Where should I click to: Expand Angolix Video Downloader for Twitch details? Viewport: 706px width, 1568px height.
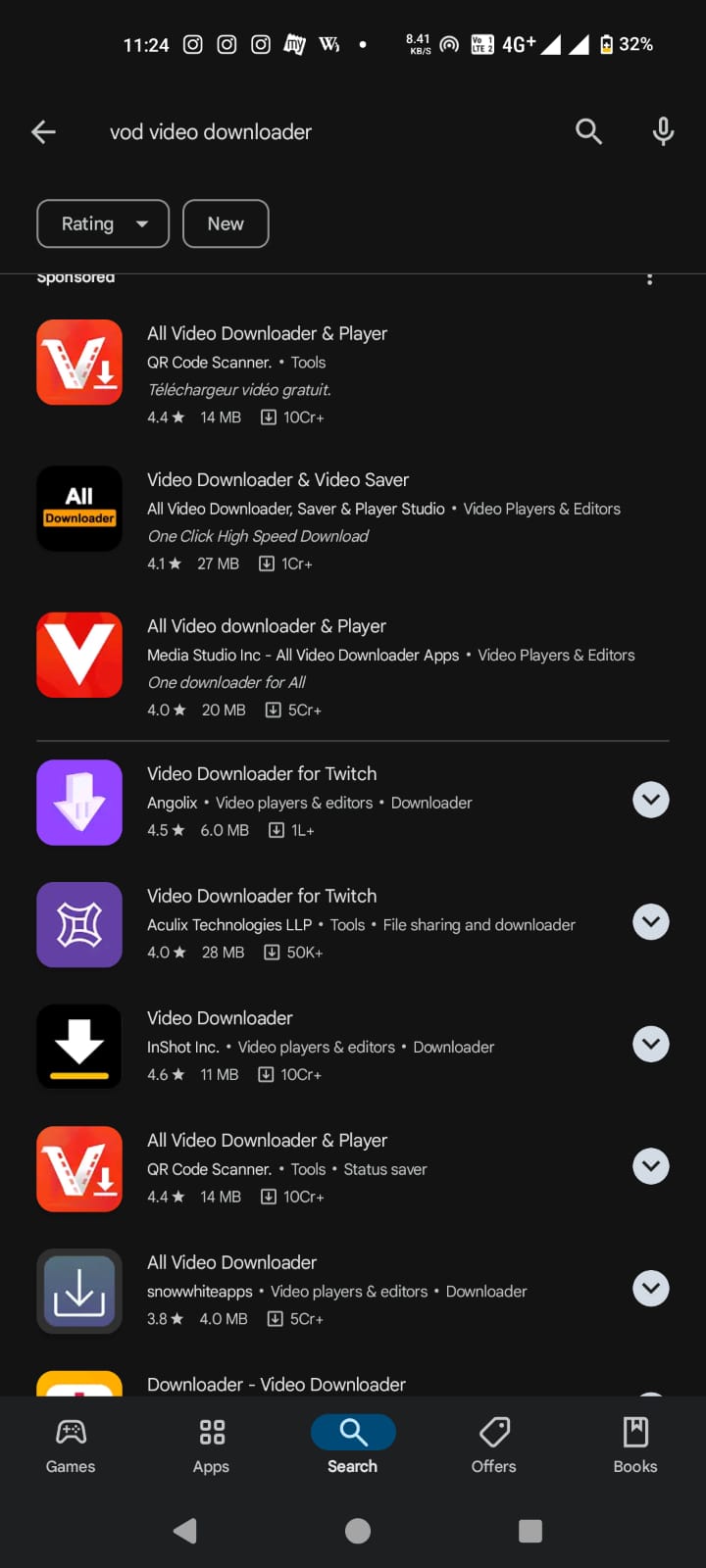click(651, 800)
